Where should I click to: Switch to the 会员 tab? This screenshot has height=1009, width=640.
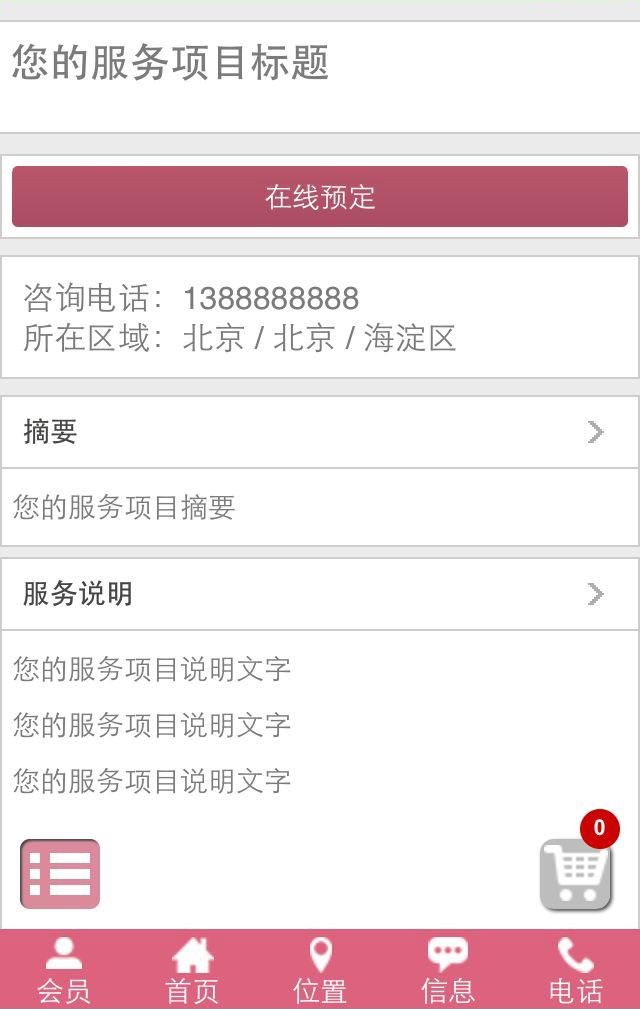tap(64, 970)
